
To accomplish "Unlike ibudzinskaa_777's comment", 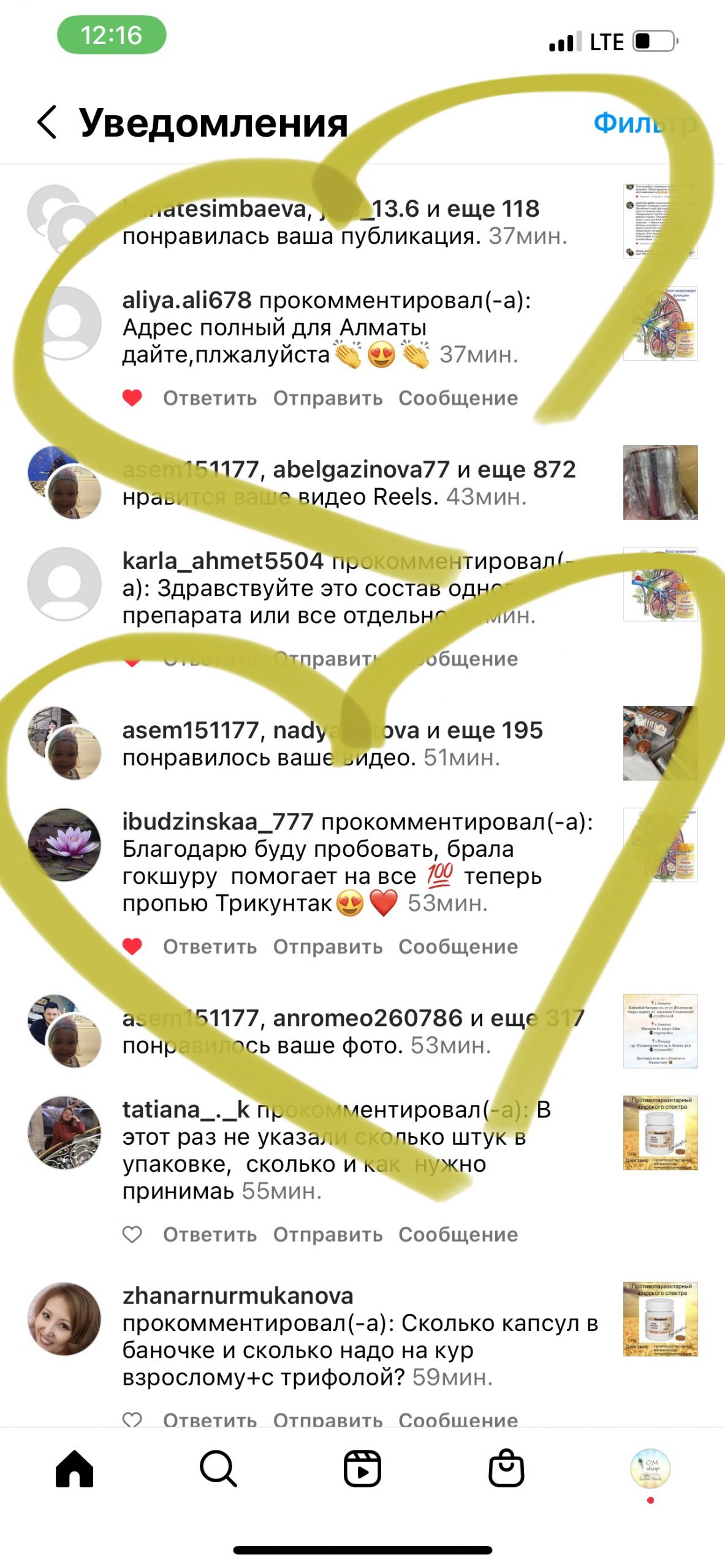I will click(132, 946).
